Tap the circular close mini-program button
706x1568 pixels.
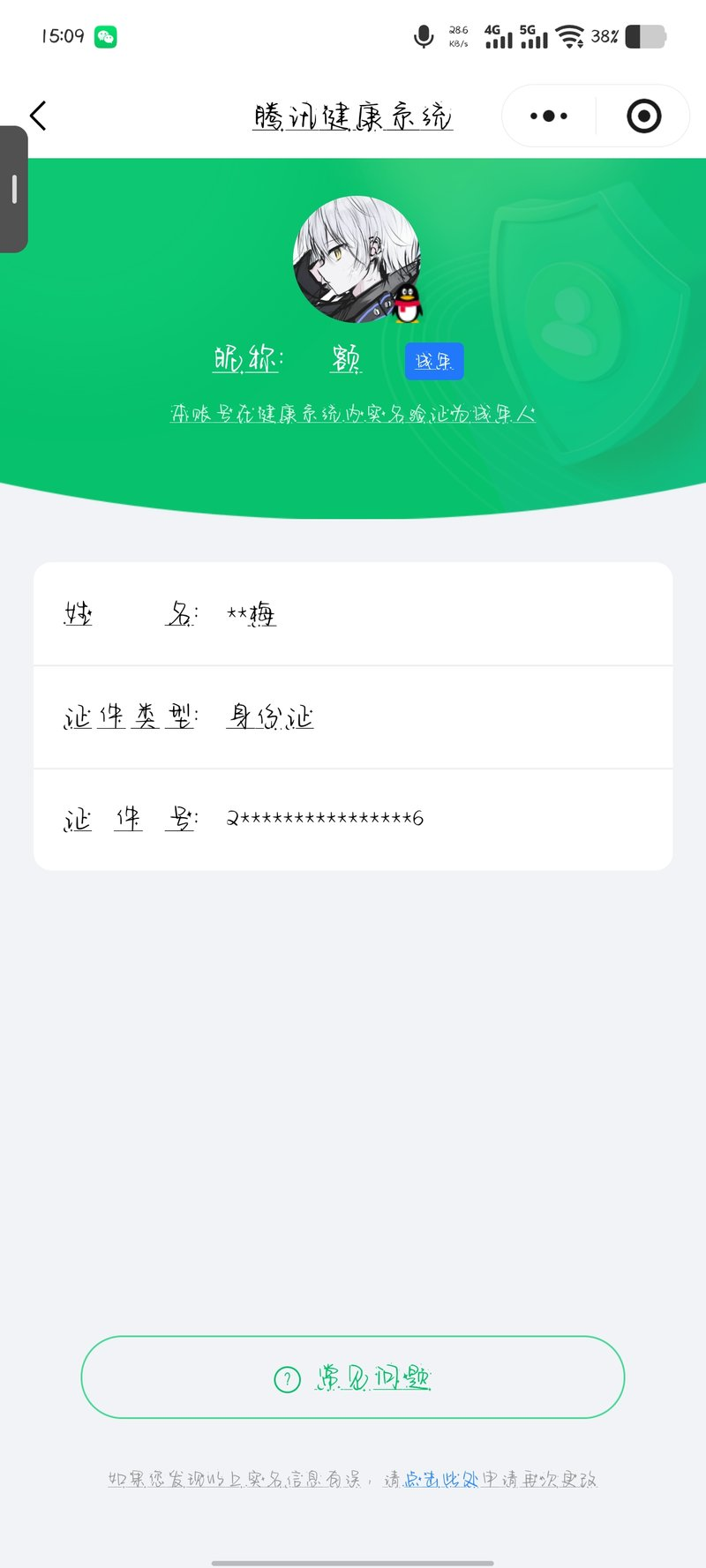tap(642, 116)
